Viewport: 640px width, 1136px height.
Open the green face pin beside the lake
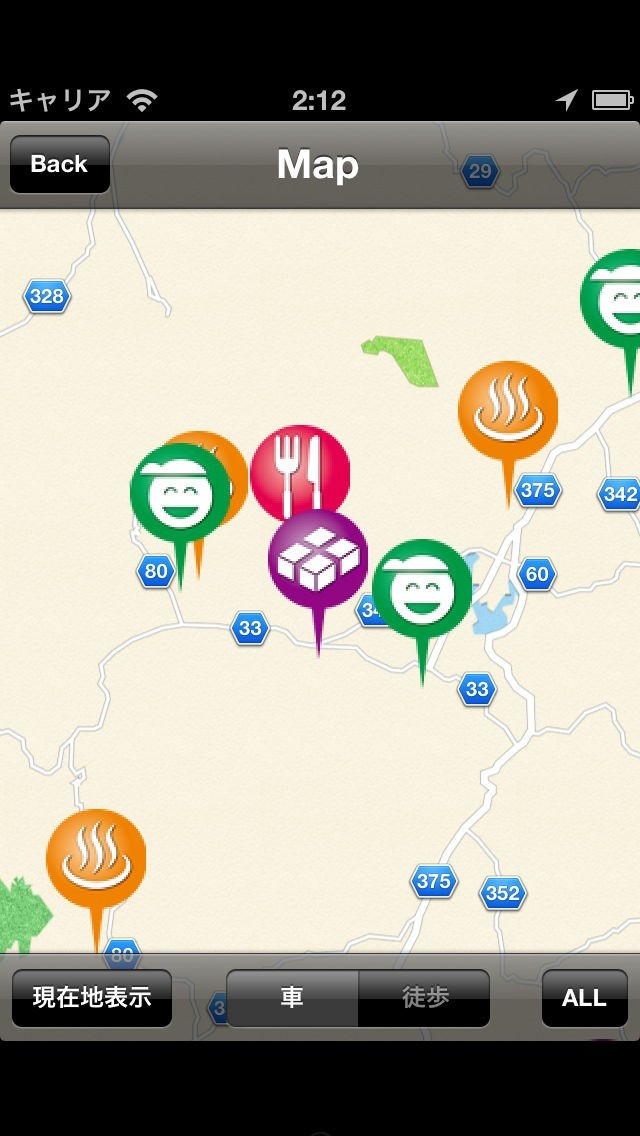[422, 590]
